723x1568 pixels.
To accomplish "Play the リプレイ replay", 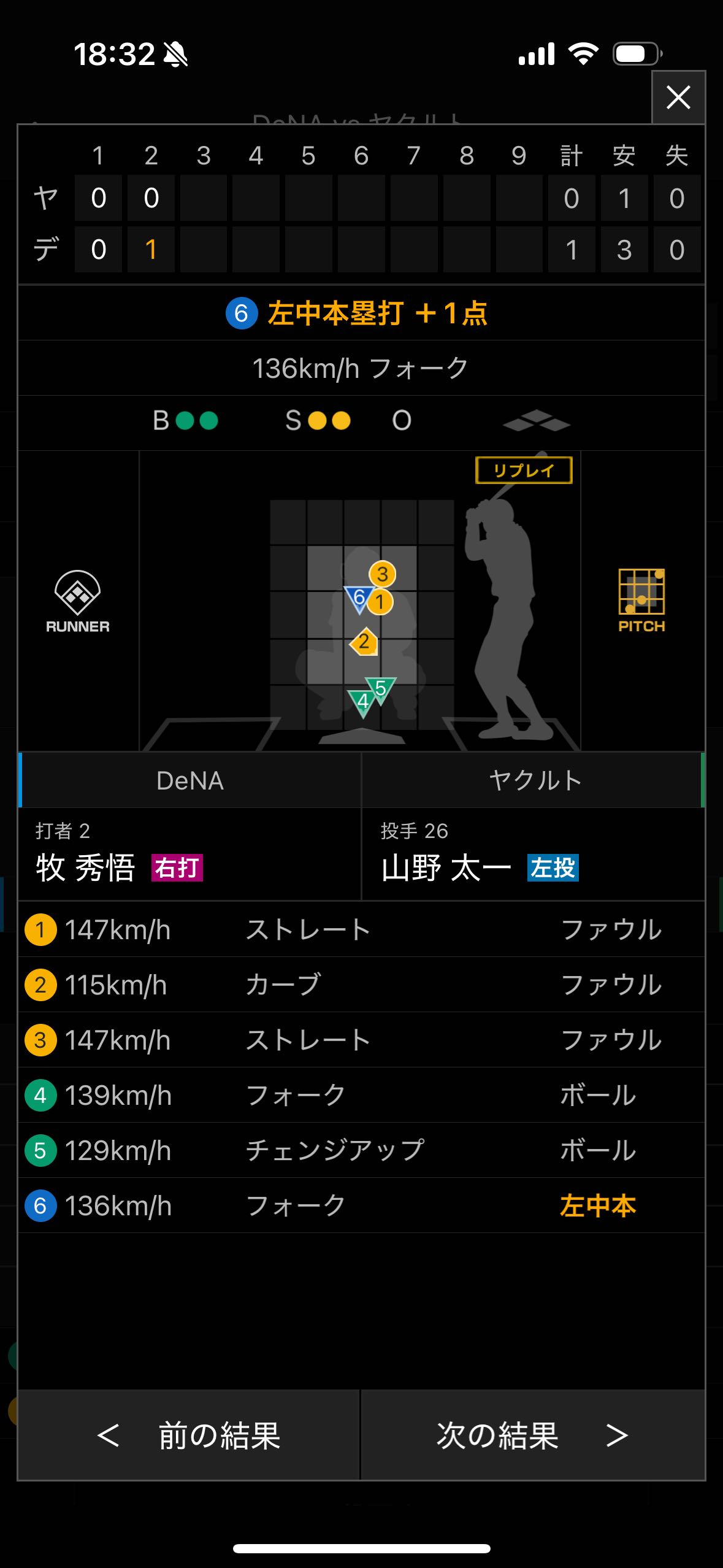I will coord(524,471).
